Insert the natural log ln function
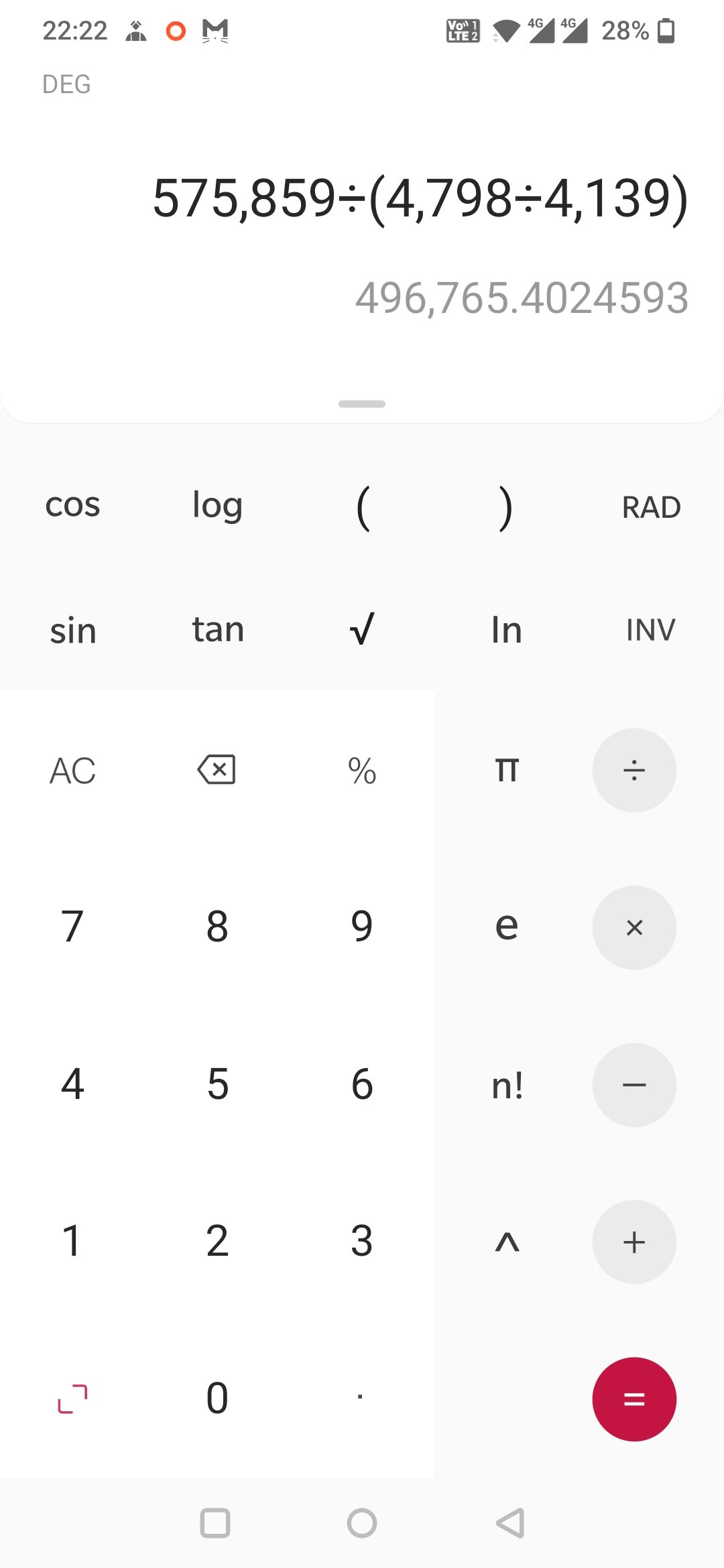 507,630
